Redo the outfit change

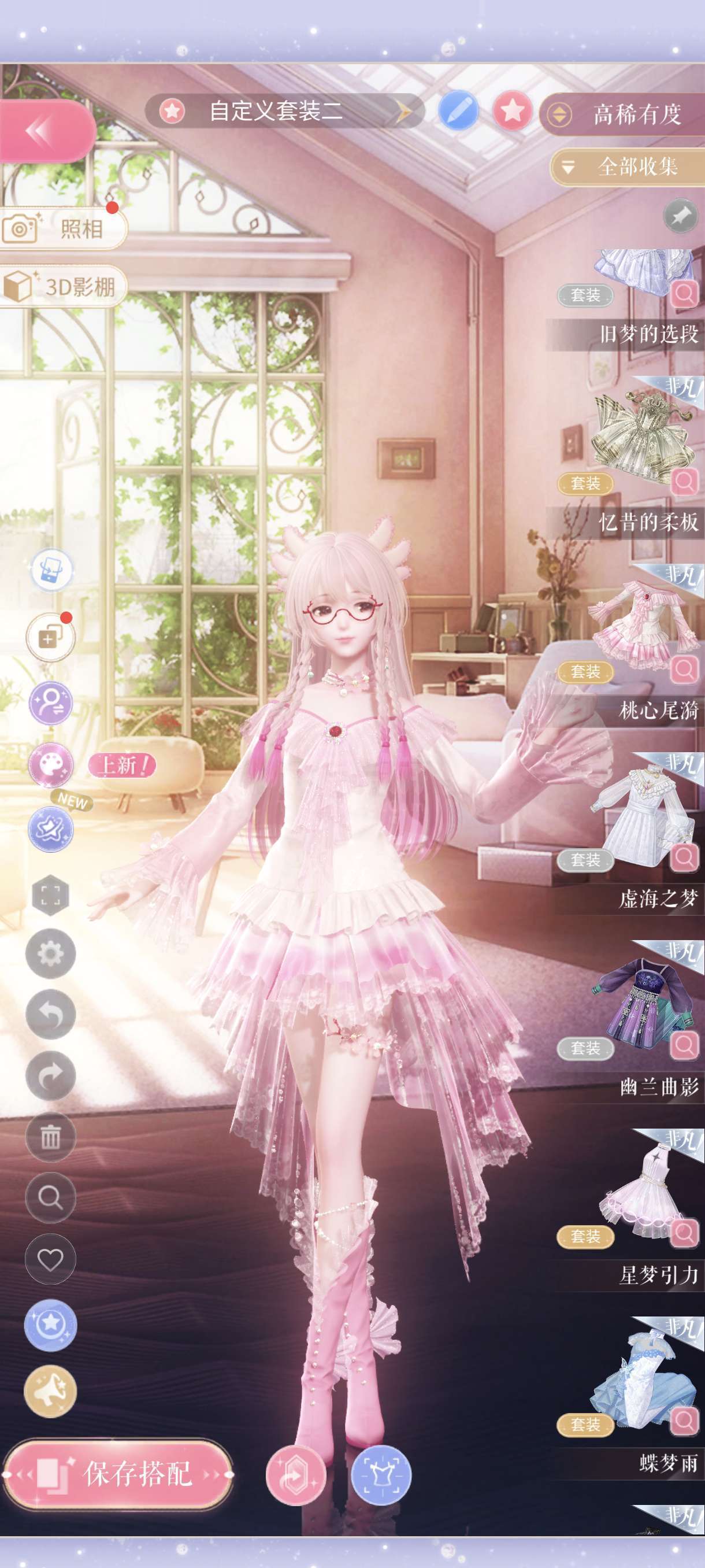coord(50,1075)
